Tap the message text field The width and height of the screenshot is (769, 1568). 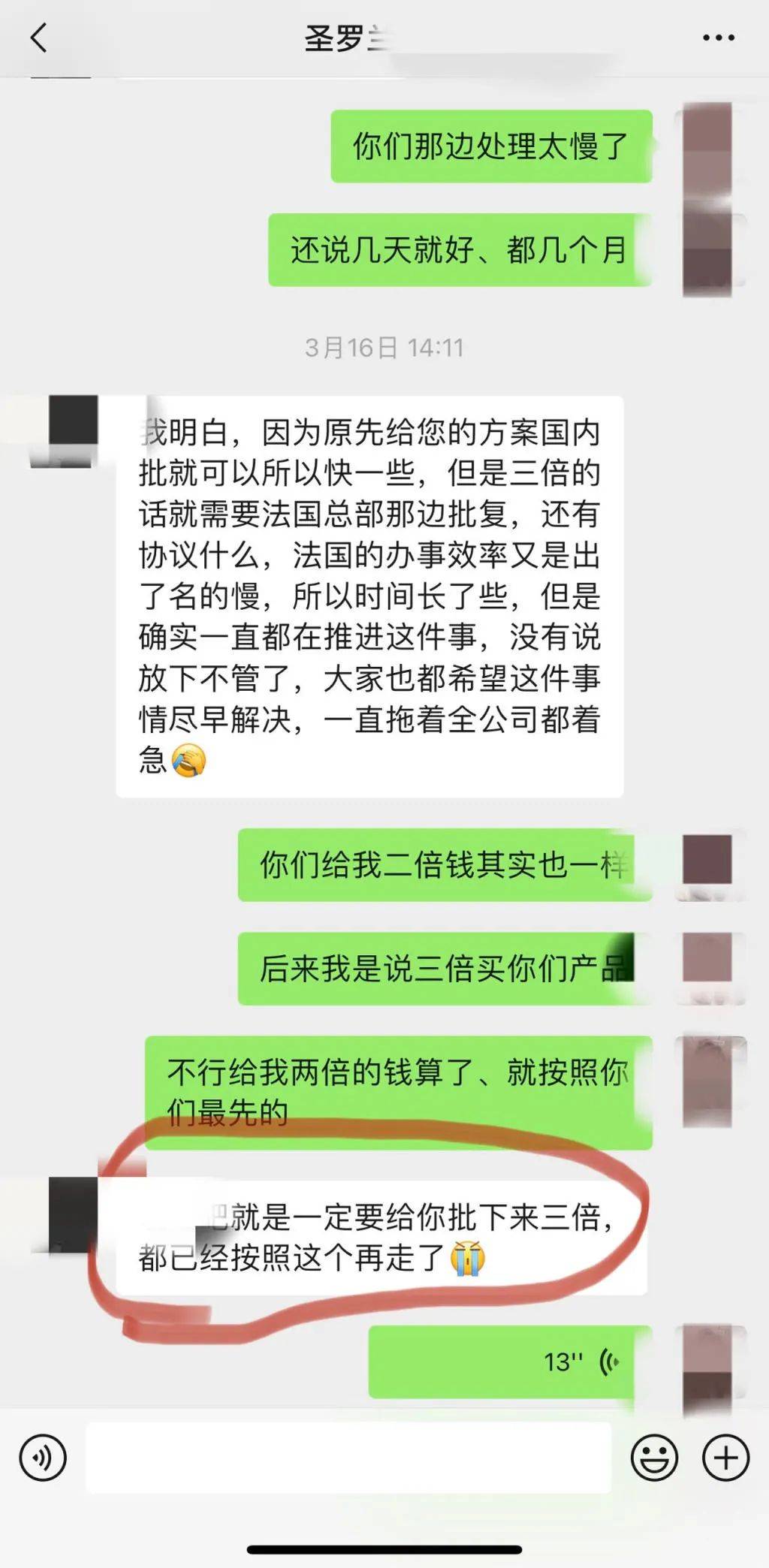[x=348, y=1458]
